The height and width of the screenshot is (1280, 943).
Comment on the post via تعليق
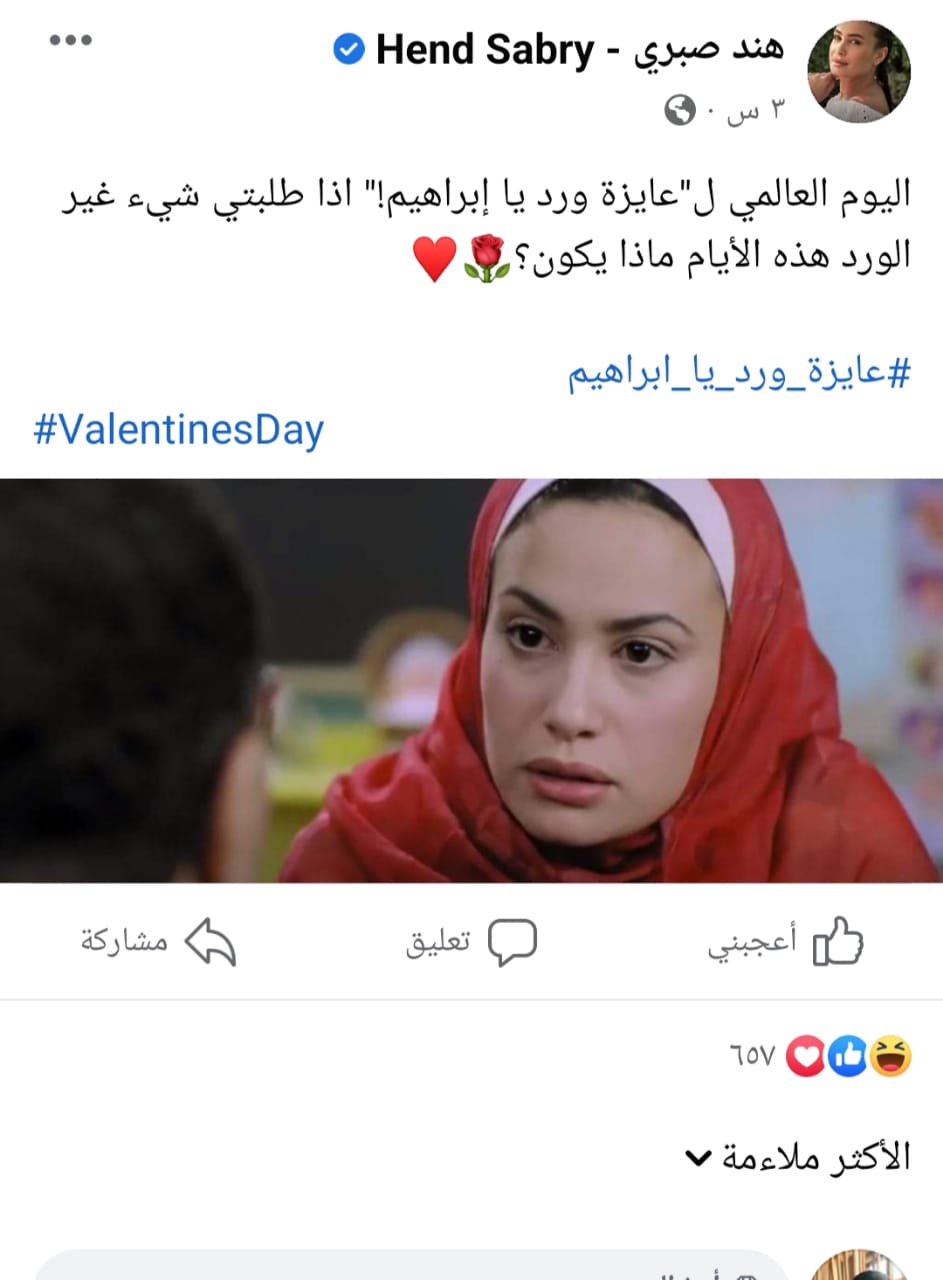471,942
